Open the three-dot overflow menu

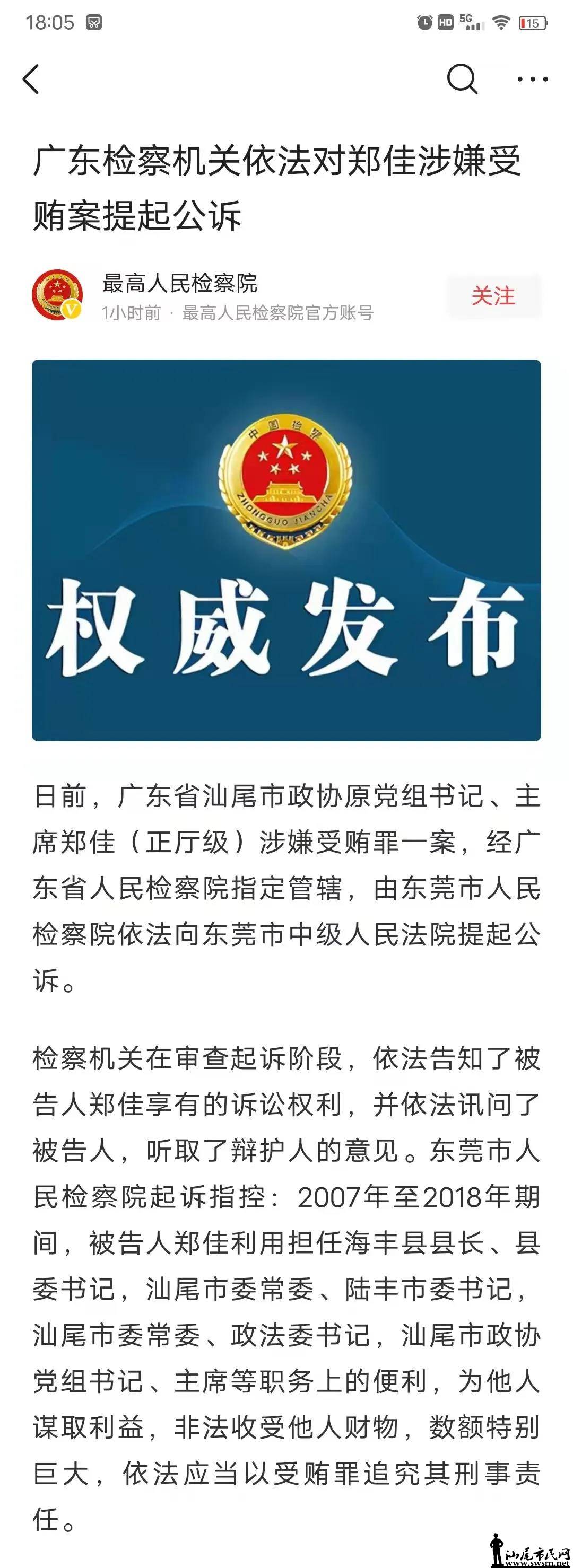pos(532,79)
